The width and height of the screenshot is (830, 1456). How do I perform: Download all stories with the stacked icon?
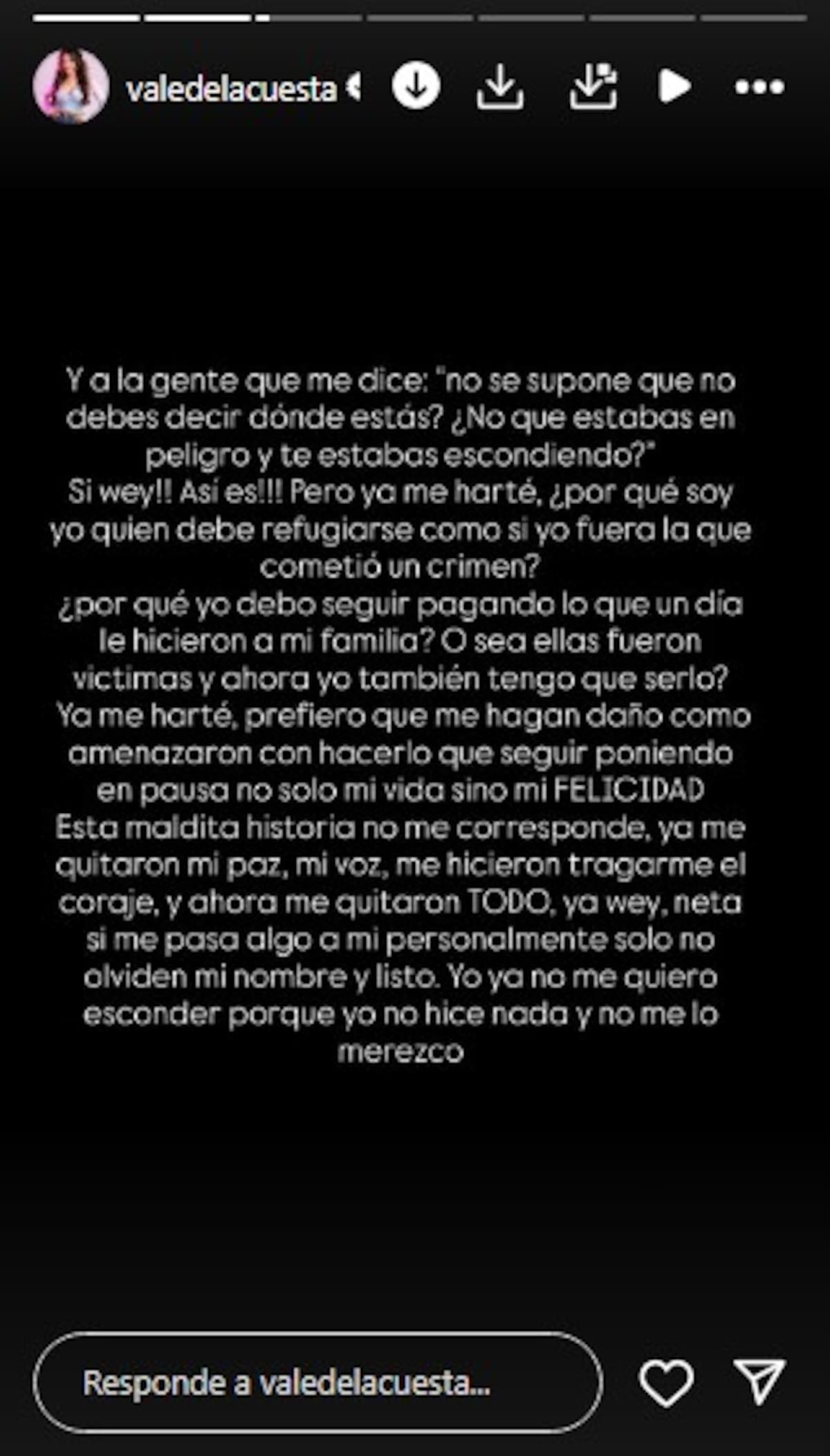click(593, 87)
